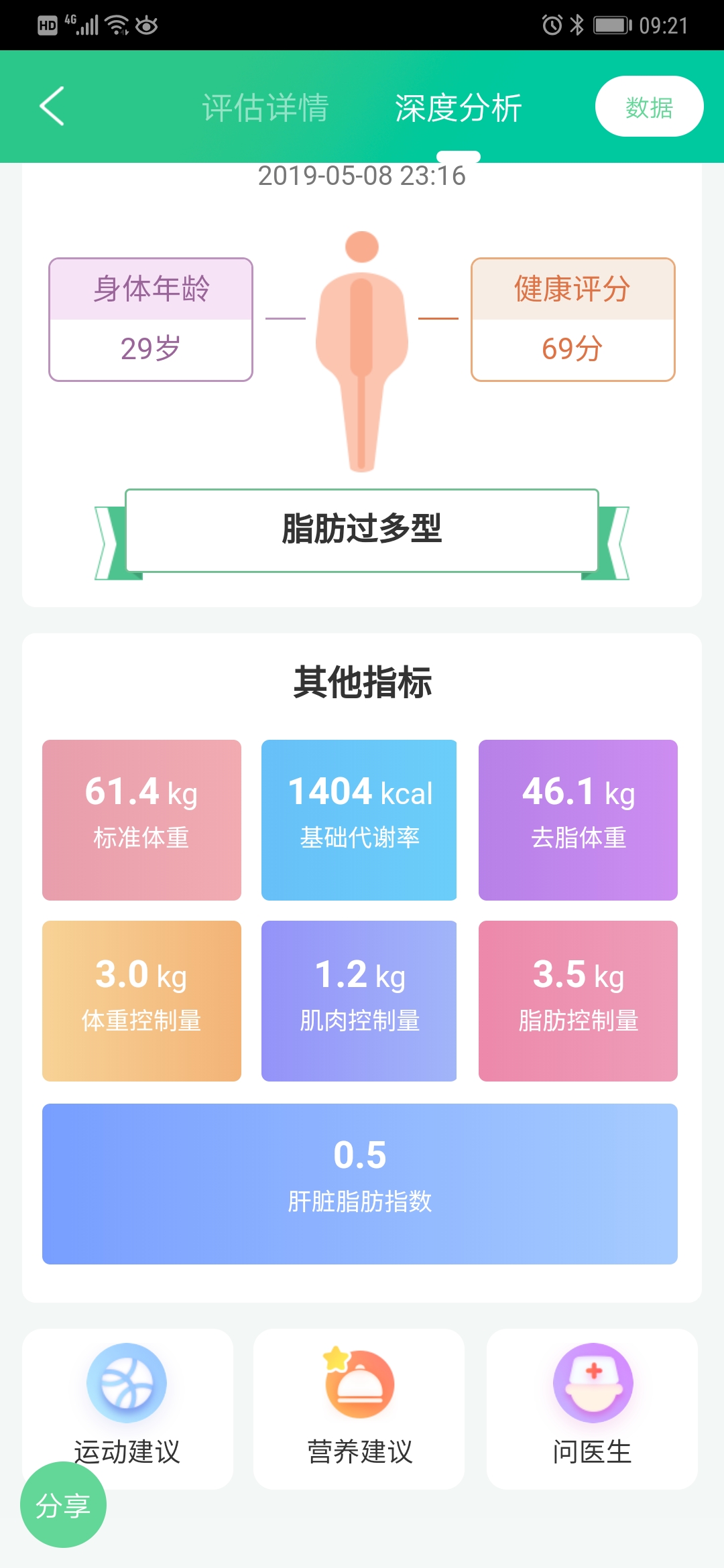
Task: Tap the Bluetooth status bar icon
Action: [x=575, y=23]
